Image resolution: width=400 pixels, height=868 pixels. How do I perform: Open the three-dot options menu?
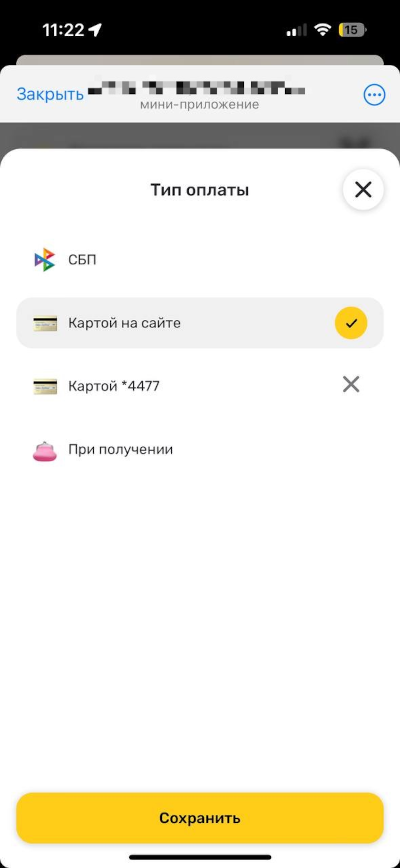click(x=374, y=95)
